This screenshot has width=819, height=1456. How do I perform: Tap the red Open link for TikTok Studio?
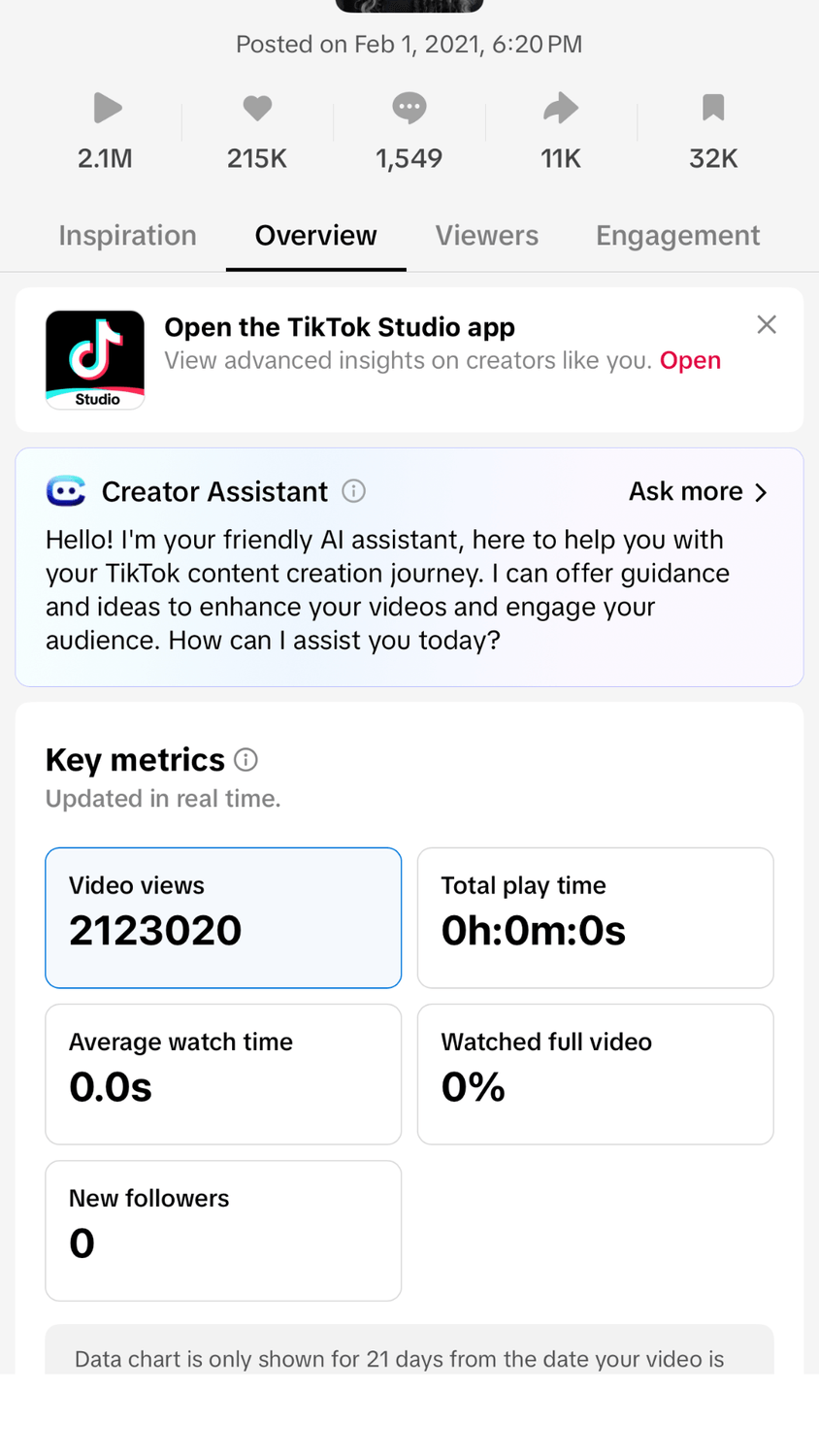[690, 360]
